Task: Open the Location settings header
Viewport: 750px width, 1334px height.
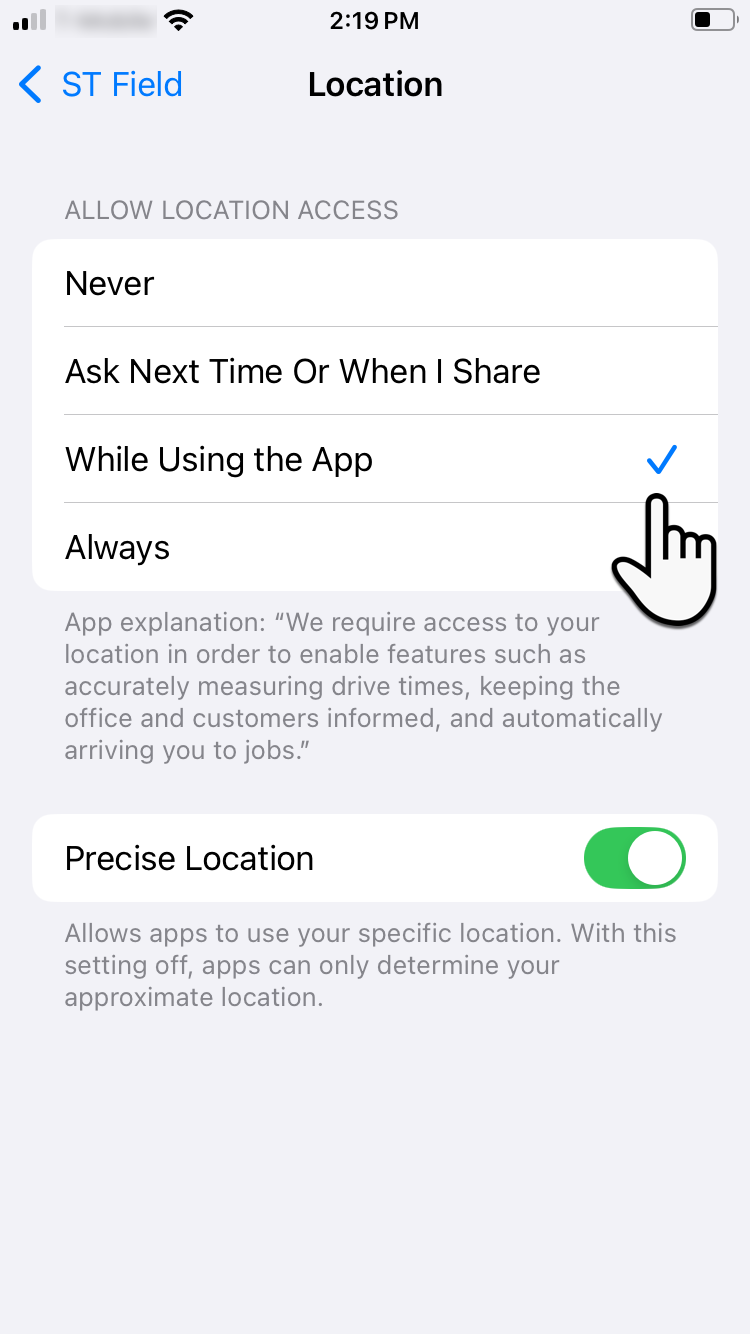Action: click(375, 84)
